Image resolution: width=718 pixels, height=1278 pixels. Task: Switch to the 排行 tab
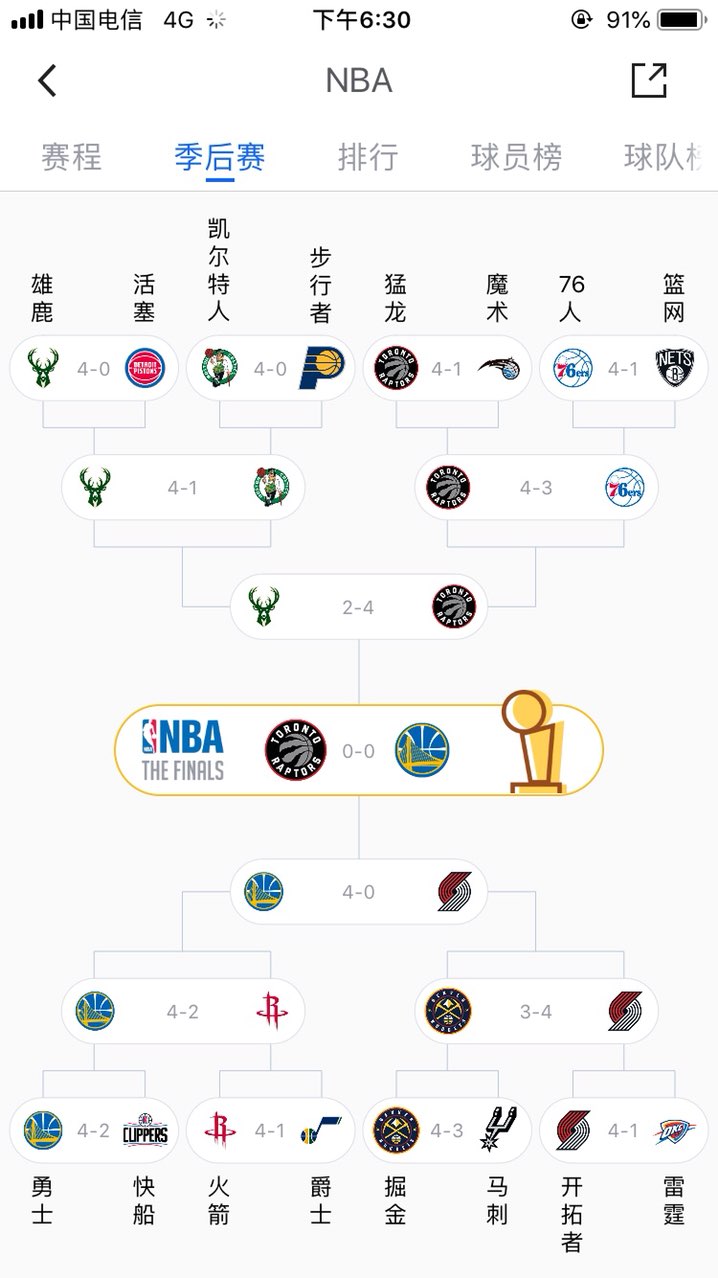click(367, 157)
